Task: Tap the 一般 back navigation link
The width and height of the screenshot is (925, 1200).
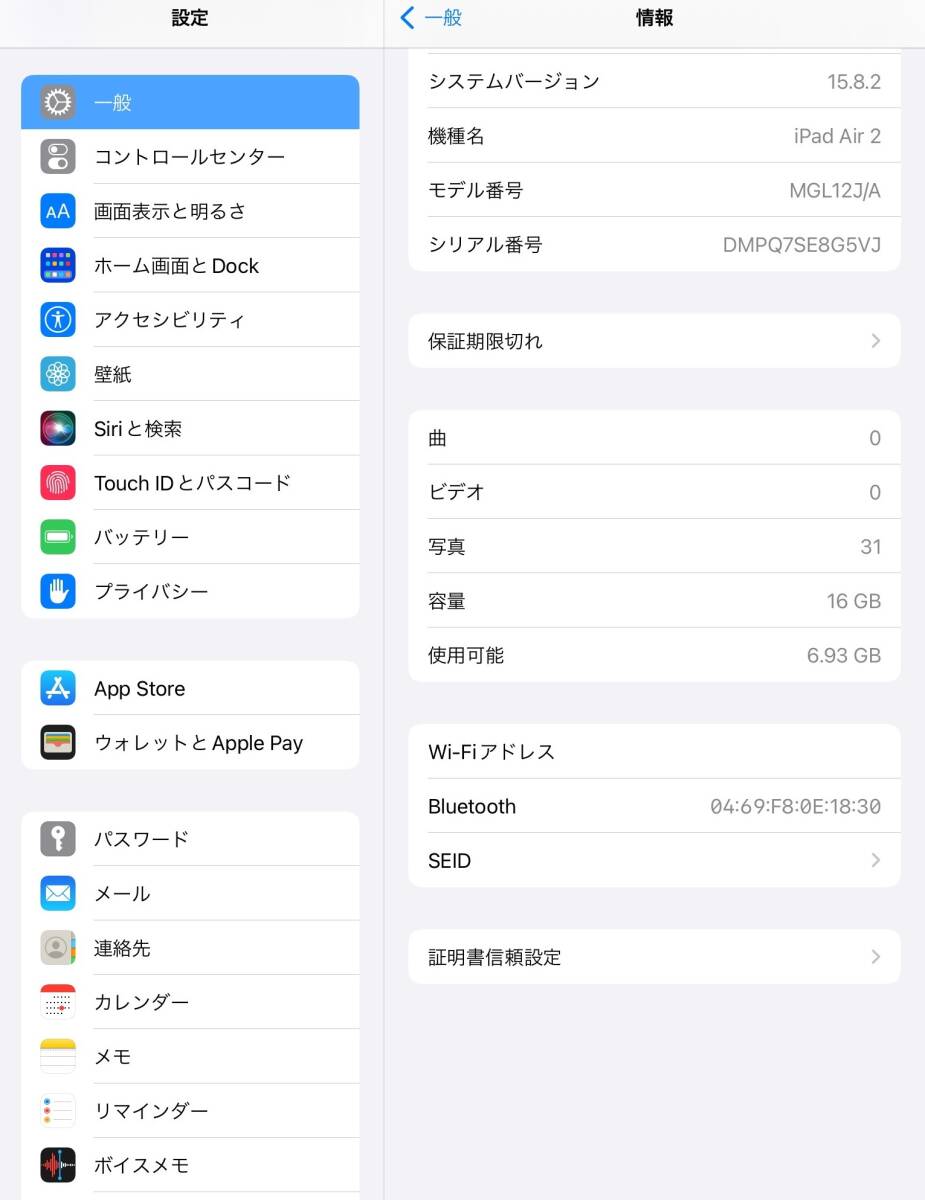Action: (432, 18)
